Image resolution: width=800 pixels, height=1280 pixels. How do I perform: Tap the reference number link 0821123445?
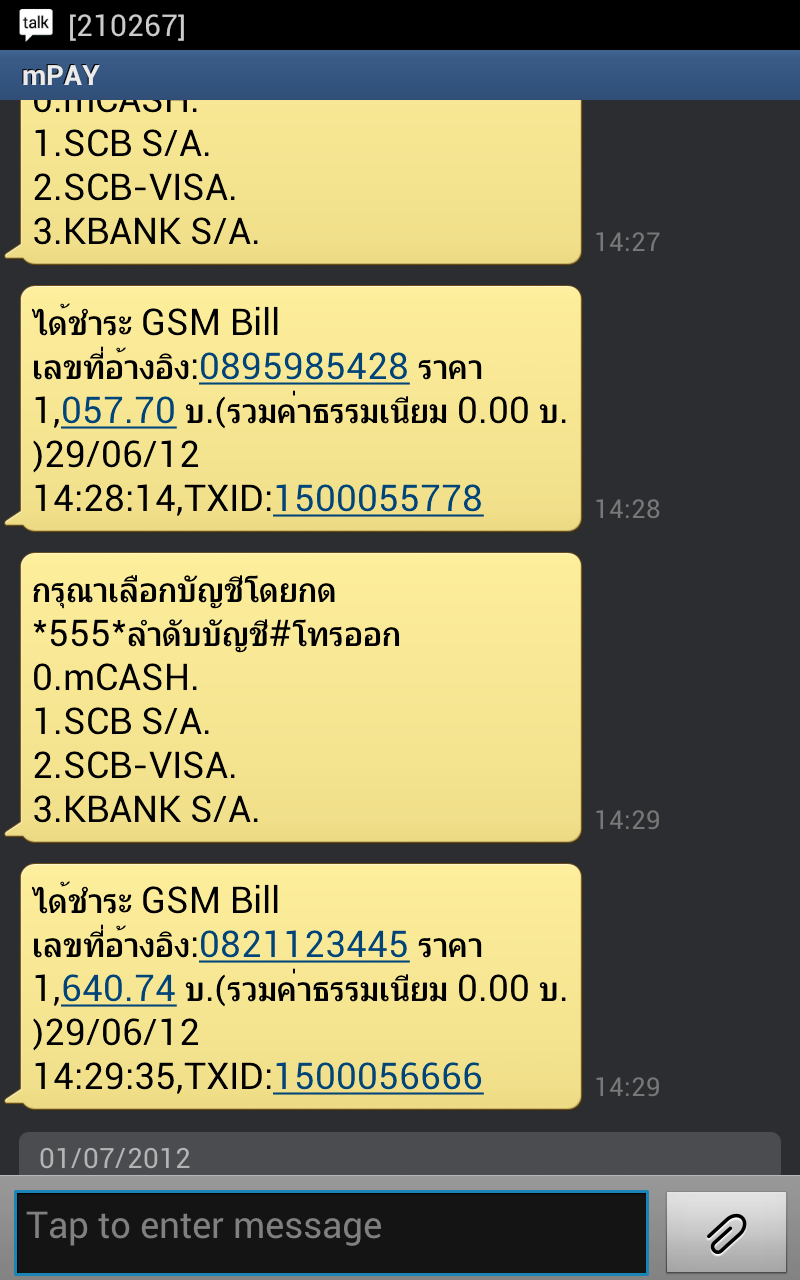(304, 944)
